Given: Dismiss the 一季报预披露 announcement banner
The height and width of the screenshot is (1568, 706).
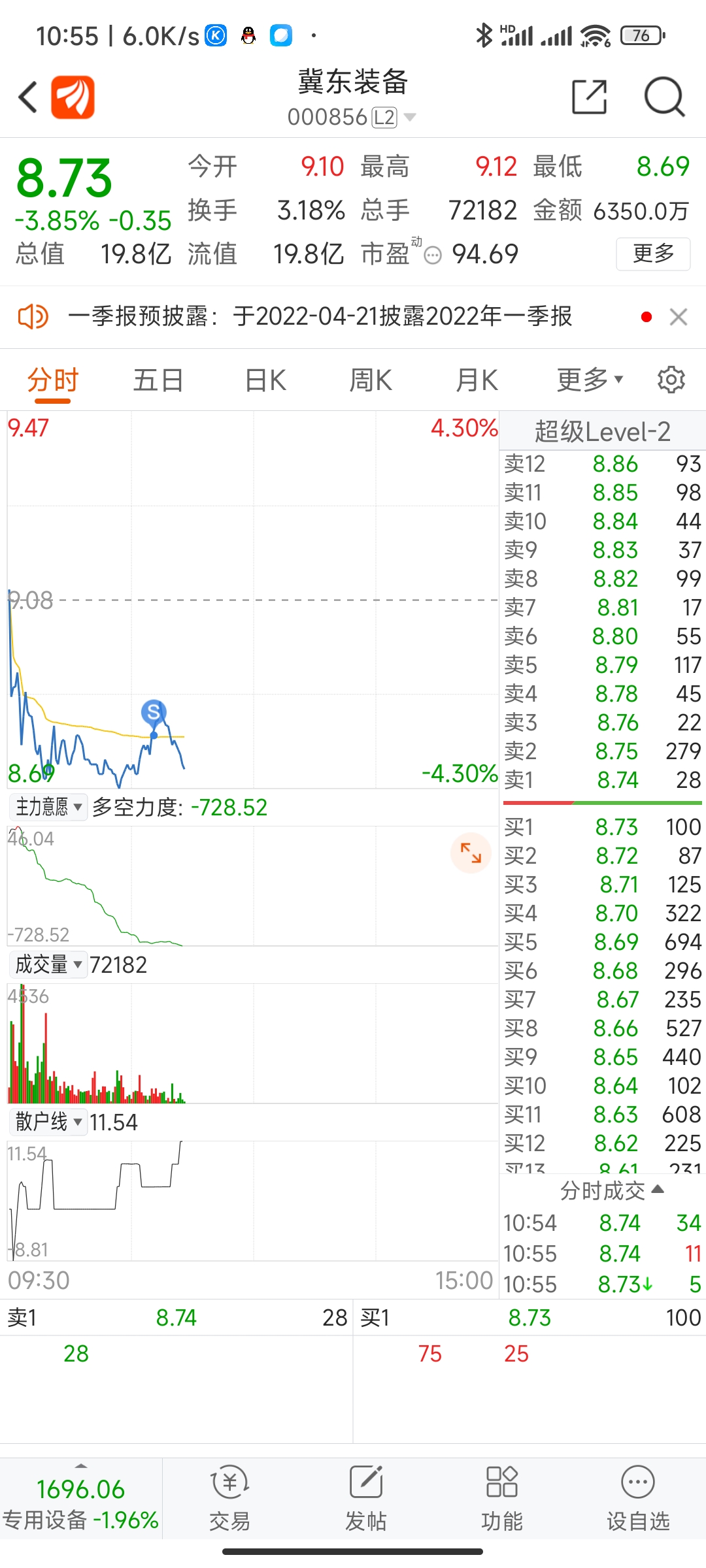Looking at the screenshot, I should pyautogui.click(x=679, y=318).
